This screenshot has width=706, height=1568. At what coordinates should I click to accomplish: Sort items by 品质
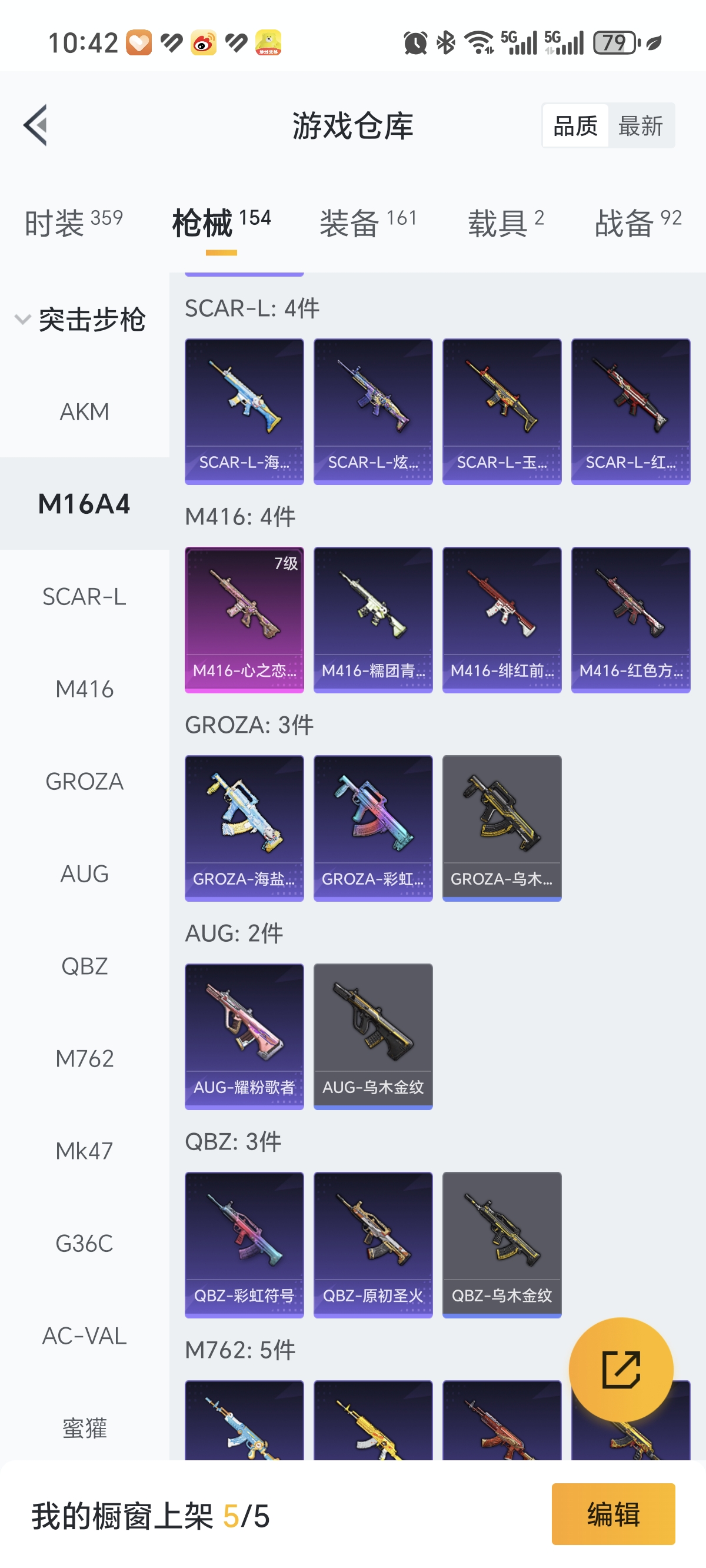pos(575,126)
